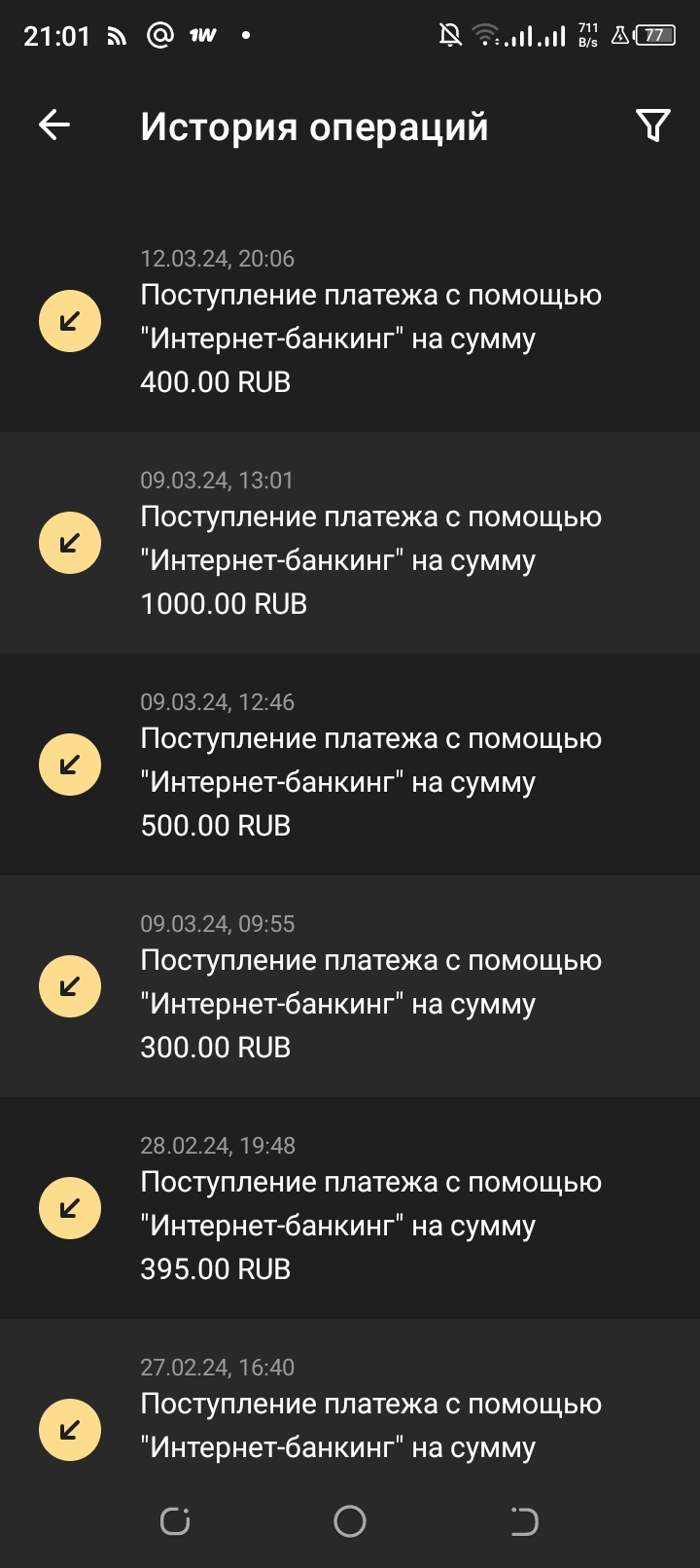The width and height of the screenshot is (700, 1568).
Task: Tap the system home button
Action: click(x=350, y=1521)
